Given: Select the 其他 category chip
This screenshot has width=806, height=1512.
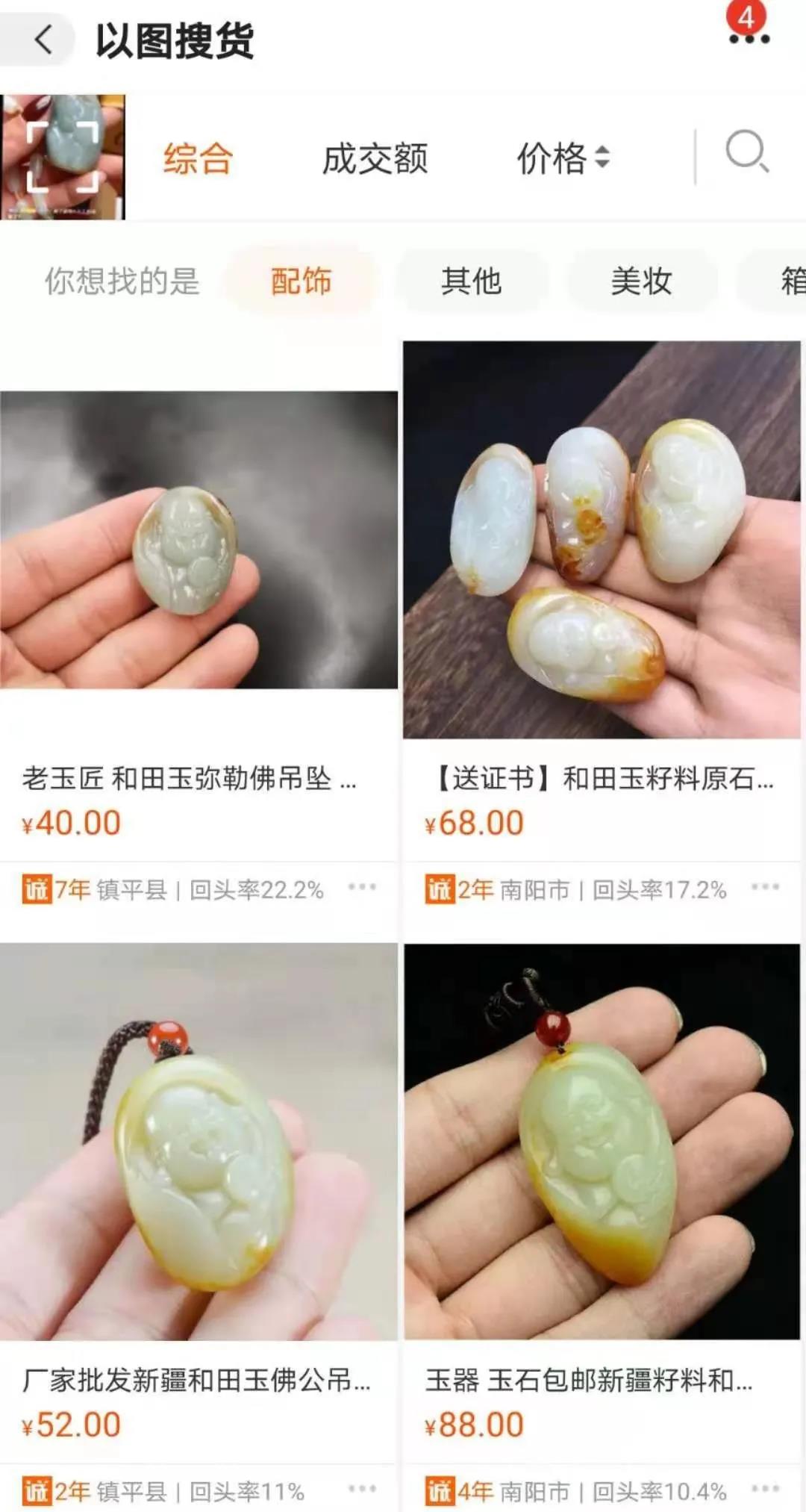Looking at the screenshot, I should click(x=471, y=281).
